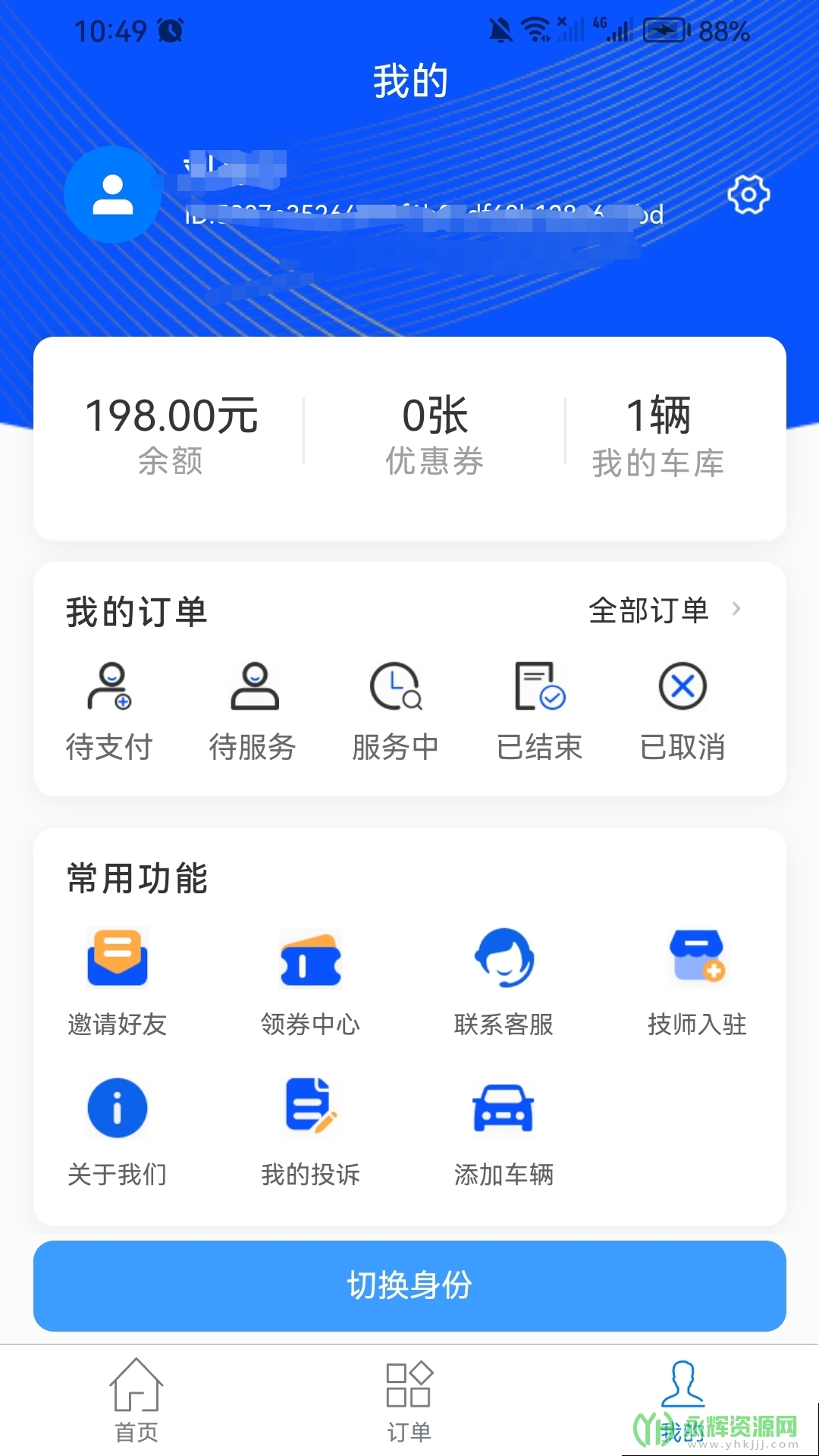Contact 联系客服 customer service

point(504,982)
